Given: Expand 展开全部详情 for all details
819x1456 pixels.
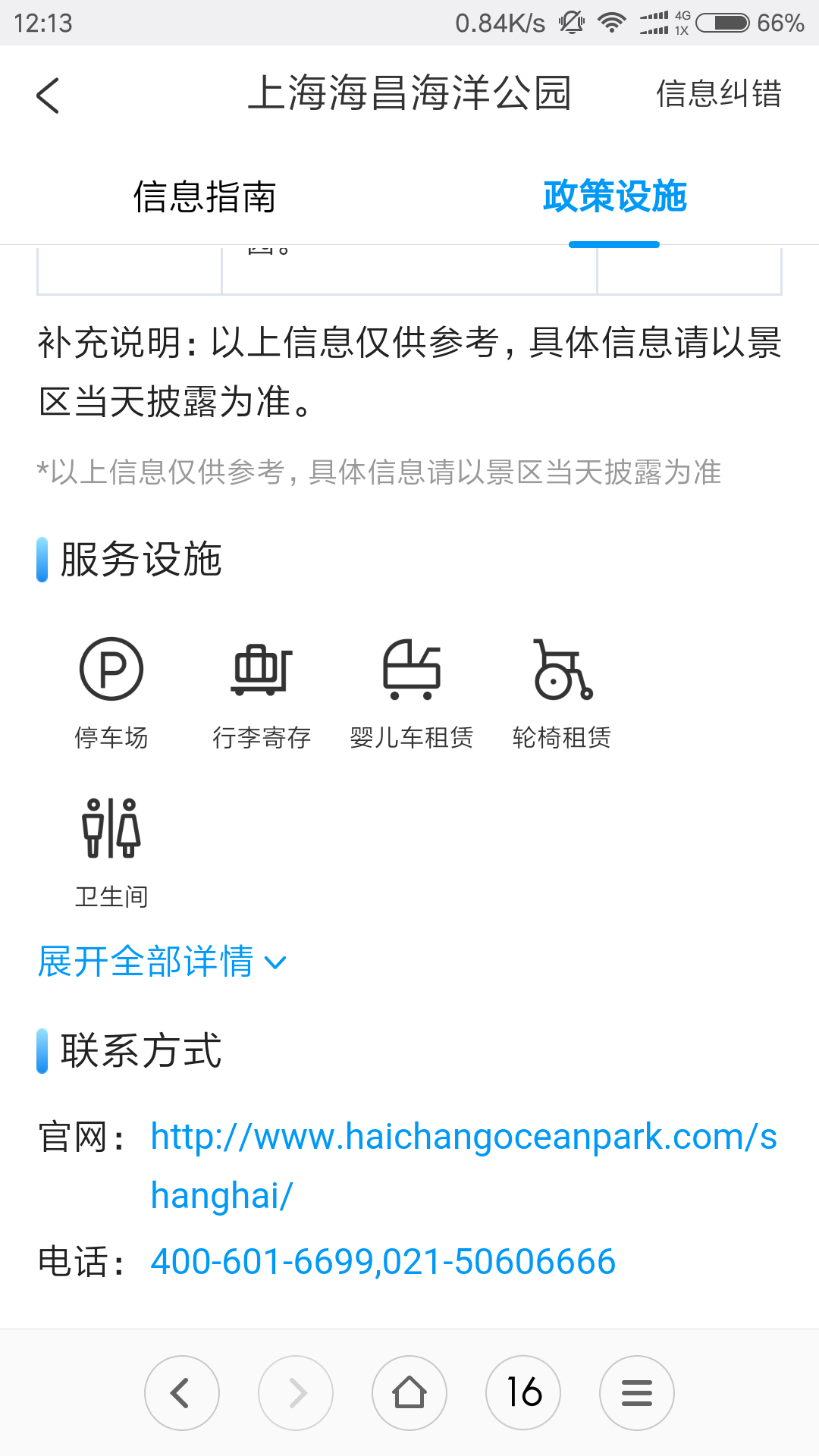Looking at the screenshot, I should pos(162,962).
